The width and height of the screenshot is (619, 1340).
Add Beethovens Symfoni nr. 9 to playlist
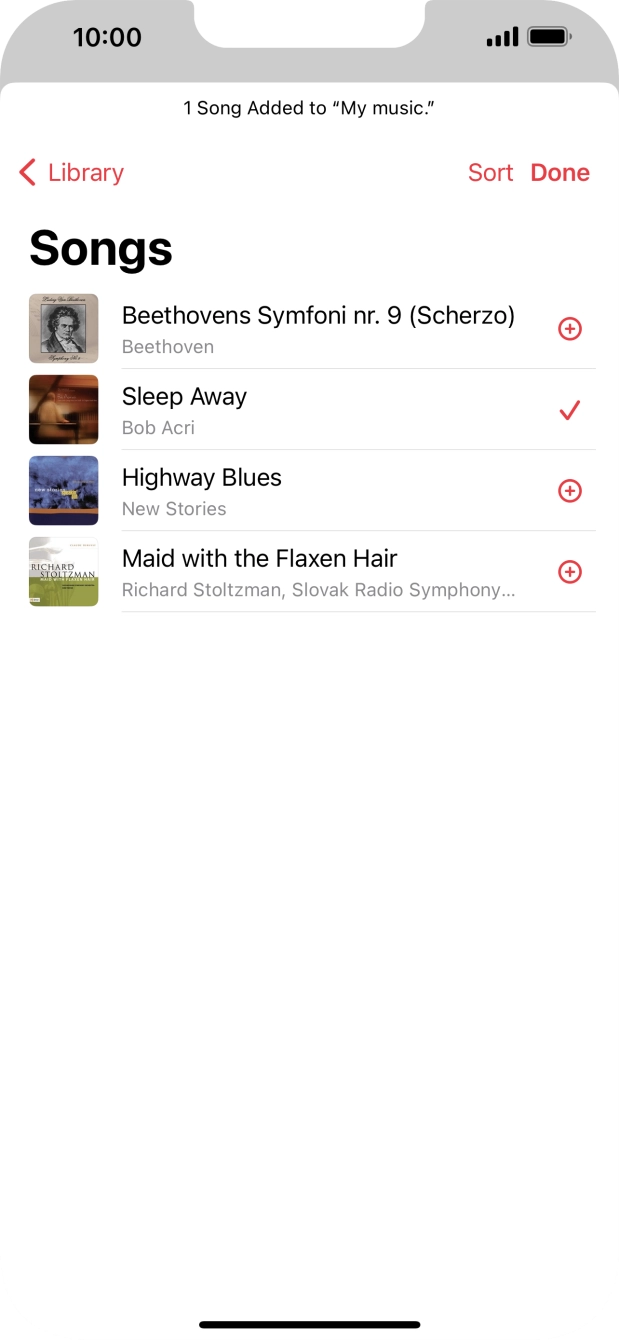coord(570,329)
